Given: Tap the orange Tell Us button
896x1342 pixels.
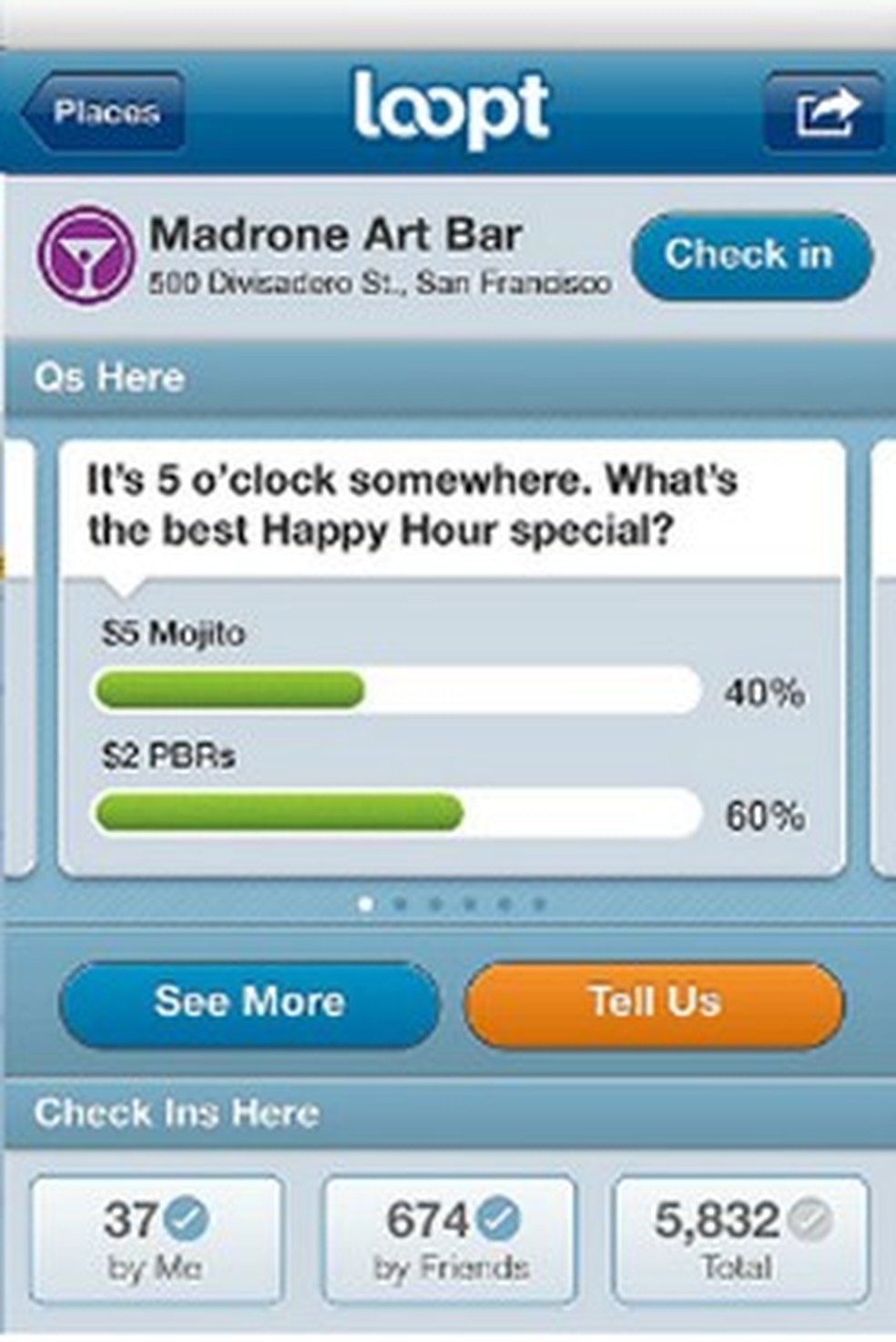Looking at the screenshot, I should pos(655,1003).
